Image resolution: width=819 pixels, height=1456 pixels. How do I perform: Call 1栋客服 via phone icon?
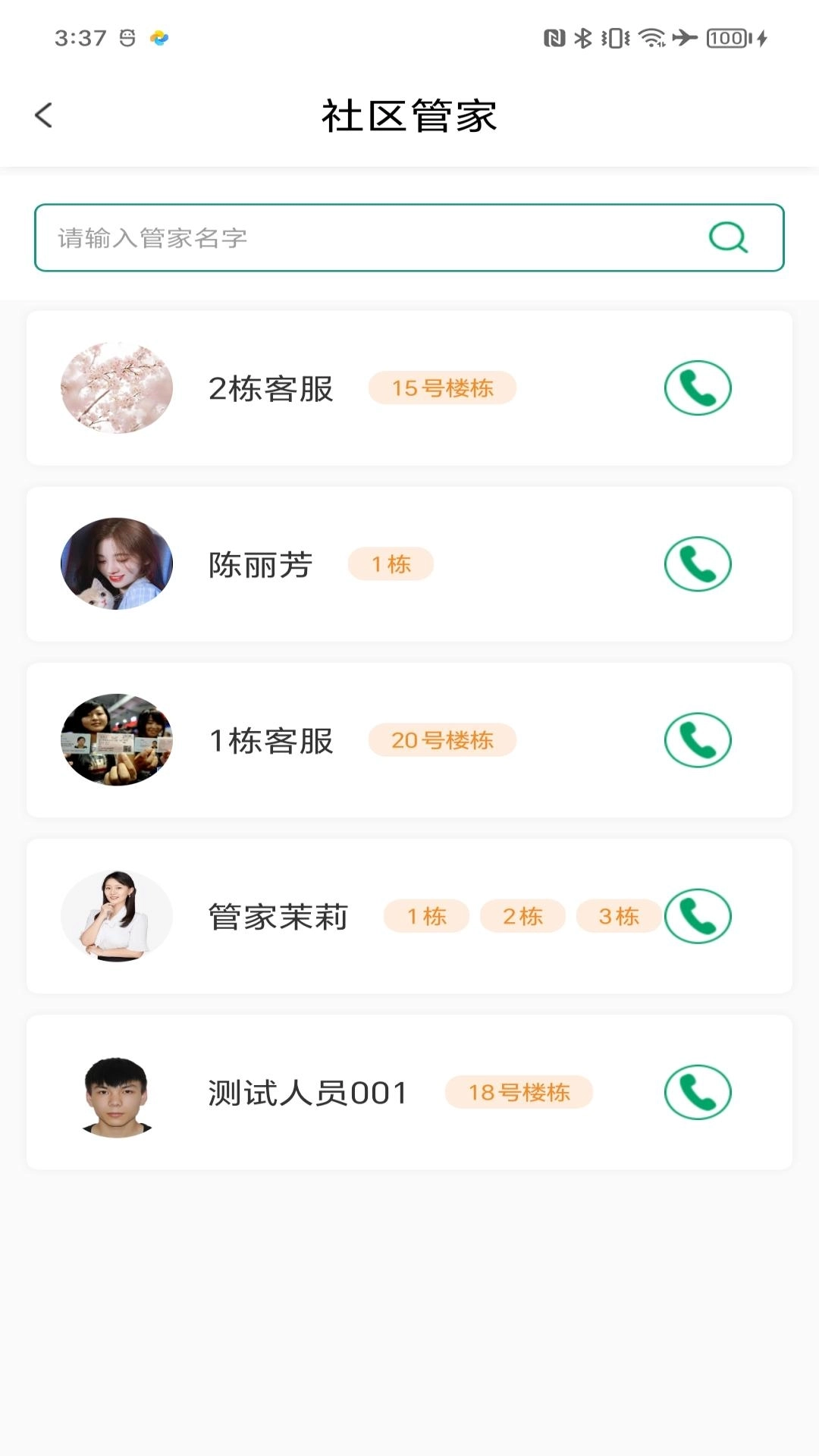(x=698, y=740)
